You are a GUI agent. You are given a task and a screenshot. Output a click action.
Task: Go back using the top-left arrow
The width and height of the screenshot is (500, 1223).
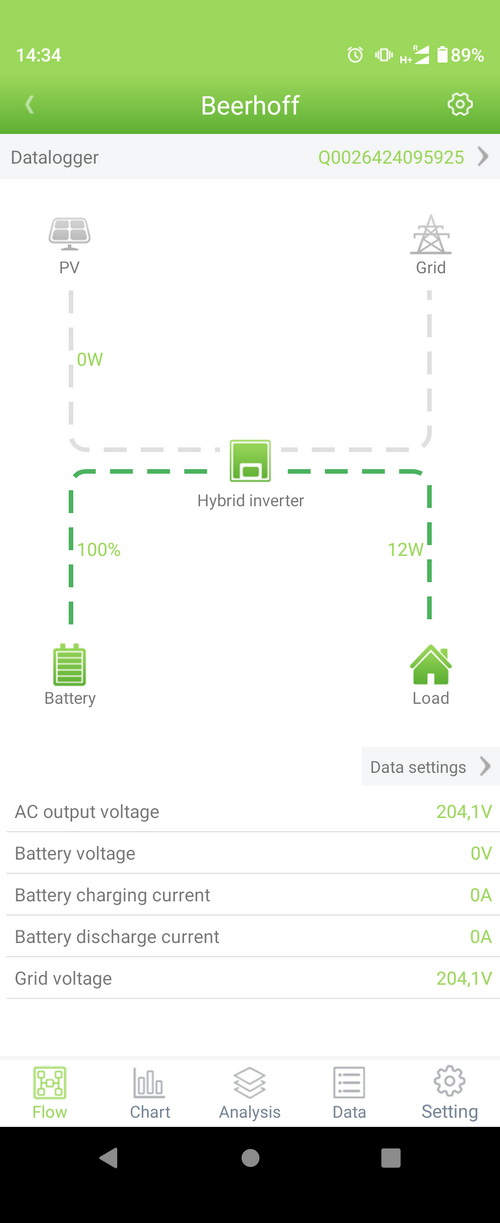coord(30,104)
